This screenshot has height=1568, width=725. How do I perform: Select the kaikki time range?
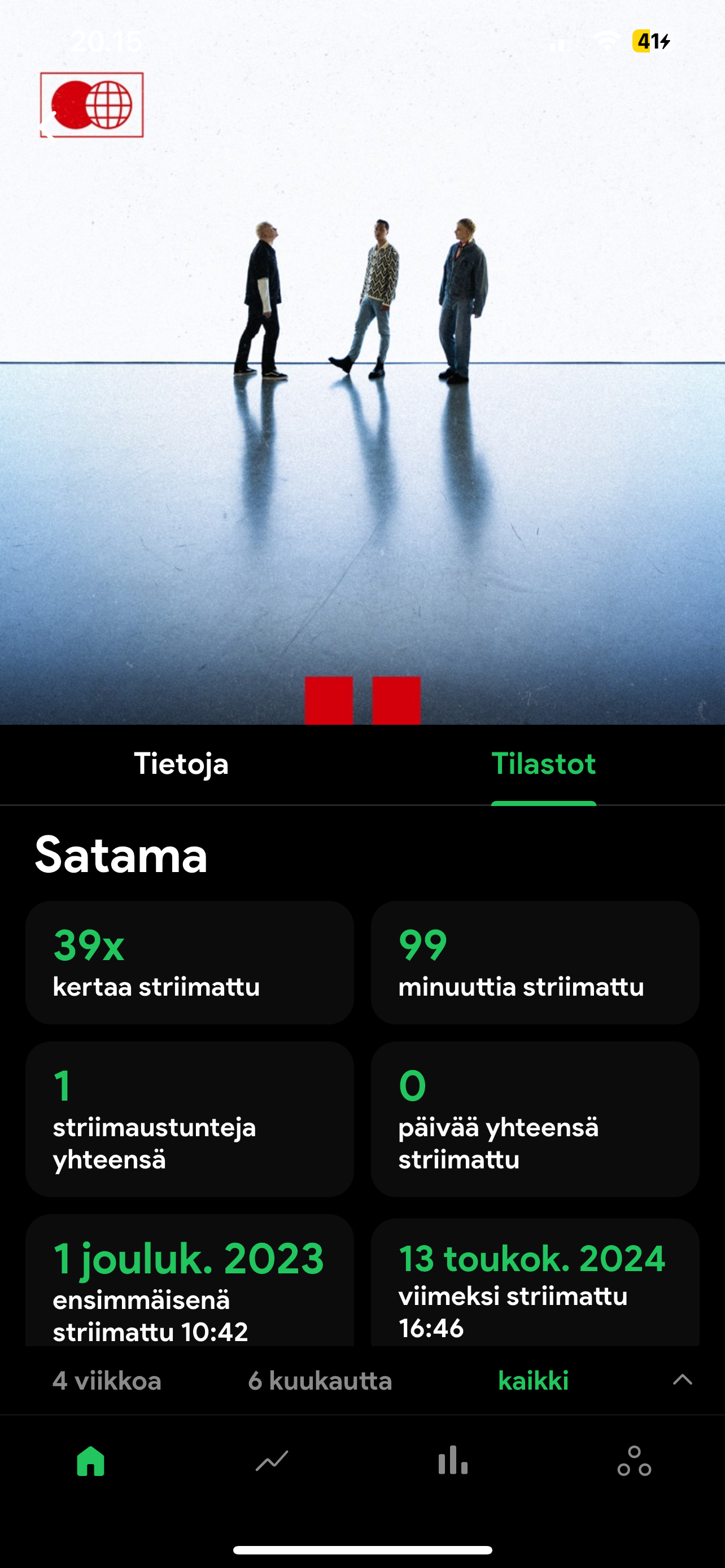tap(533, 1381)
